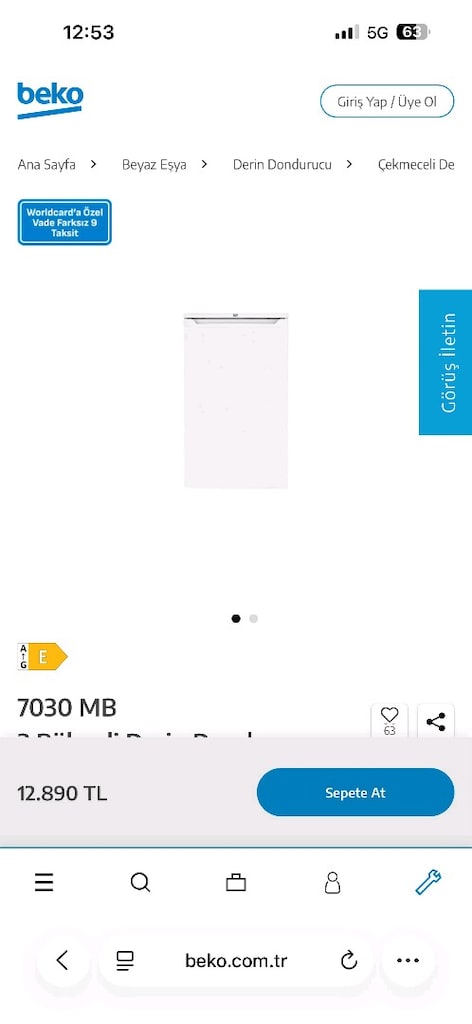Open the user account icon
This screenshot has width=472, height=1024.
(x=332, y=883)
